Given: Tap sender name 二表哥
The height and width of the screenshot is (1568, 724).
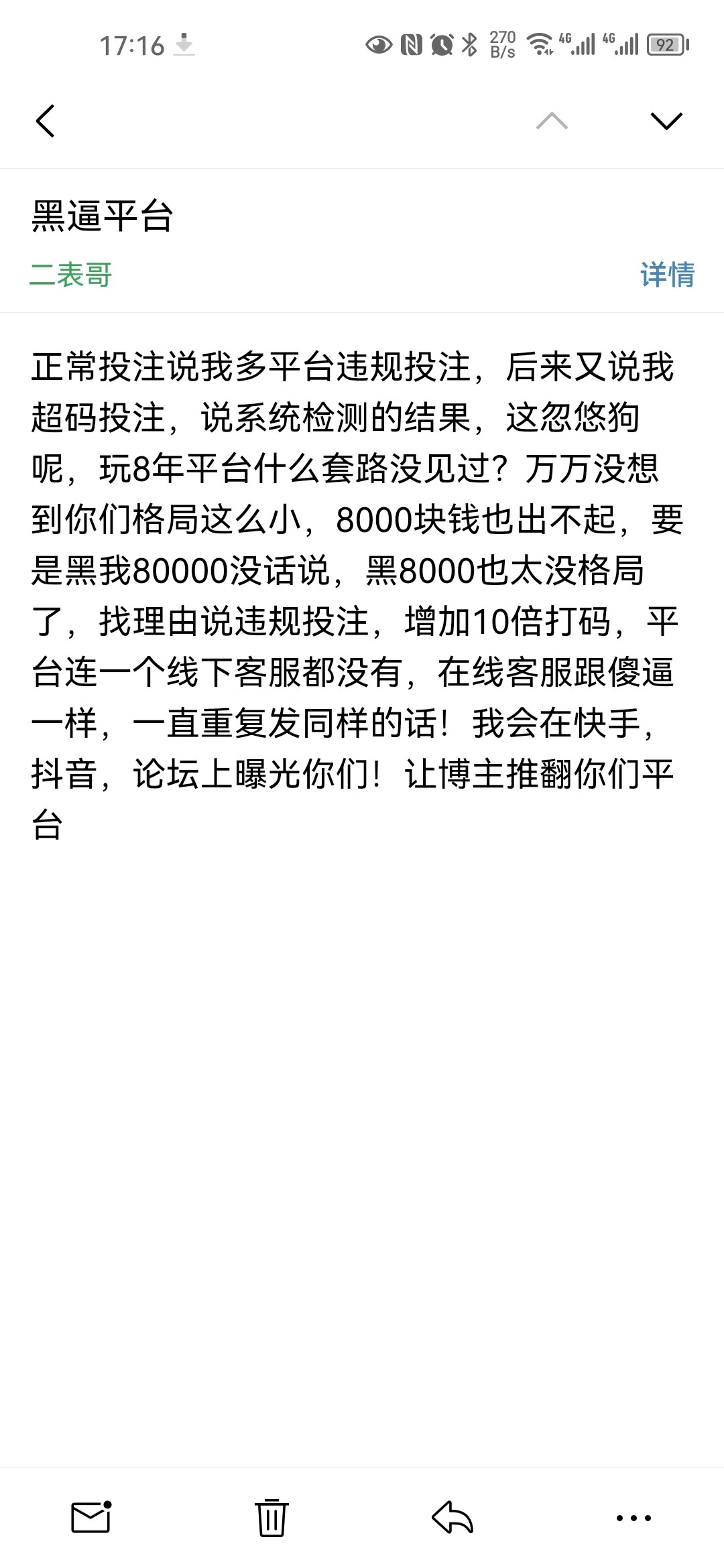Looking at the screenshot, I should click(71, 275).
